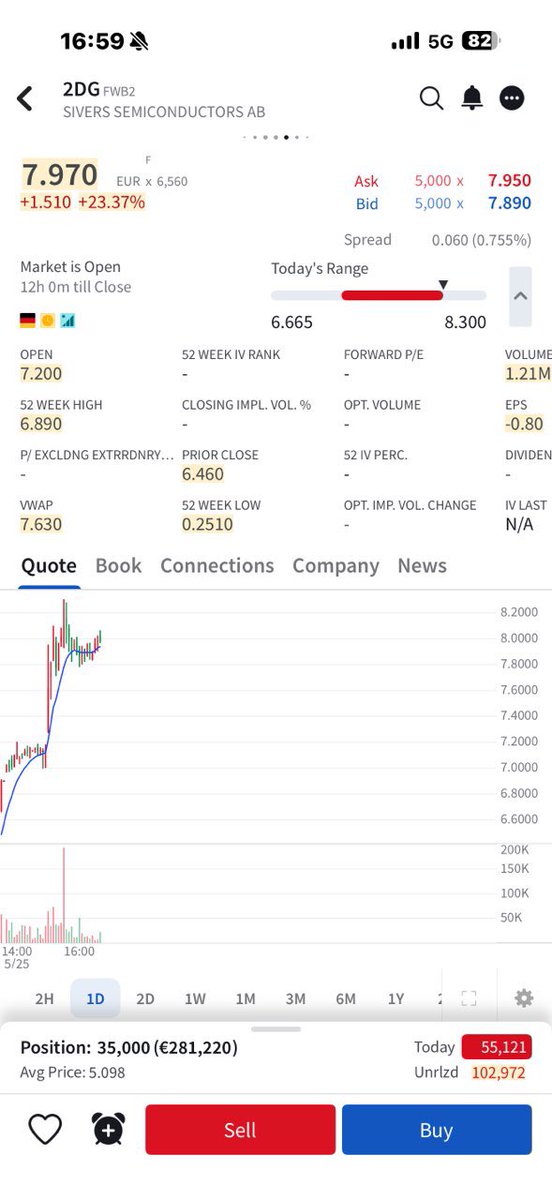Open the Company tab
The width and height of the screenshot is (552, 1200).
(336, 565)
